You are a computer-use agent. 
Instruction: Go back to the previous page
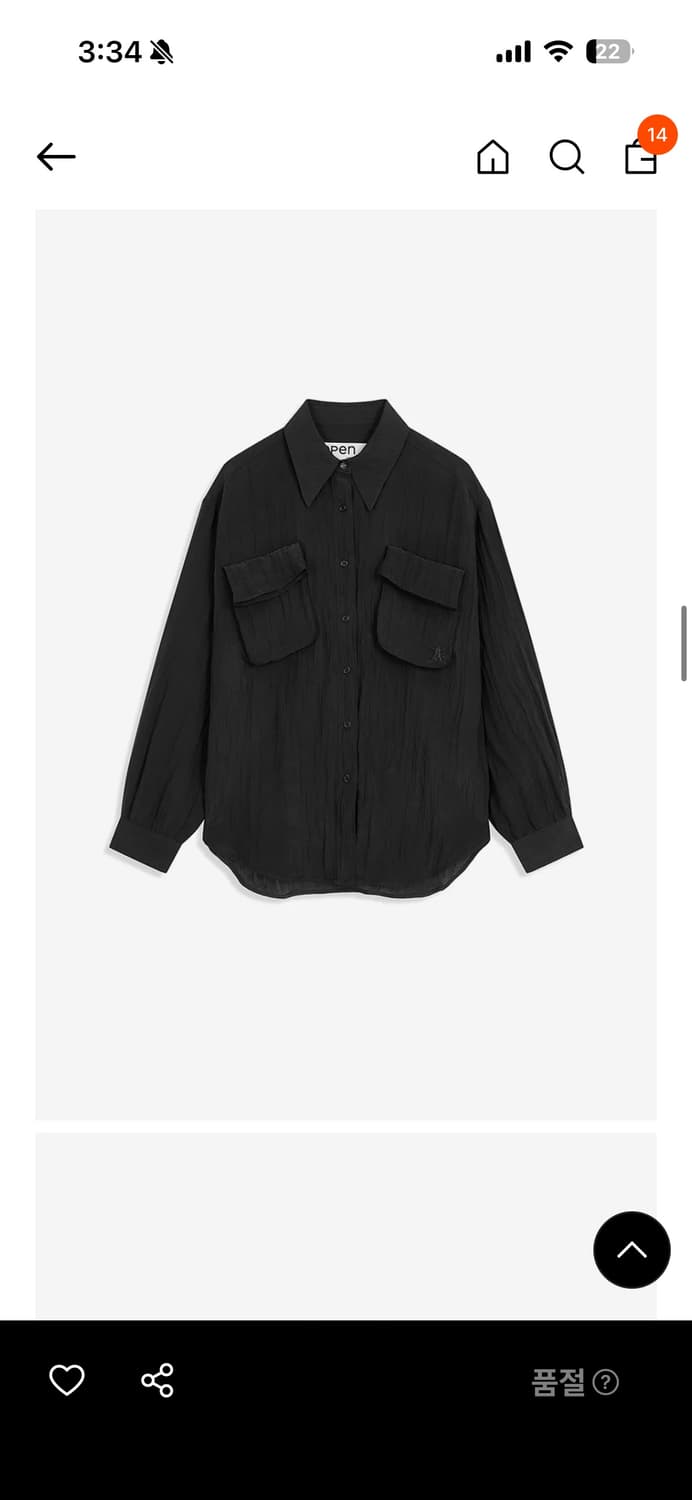(x=56, y=156)
